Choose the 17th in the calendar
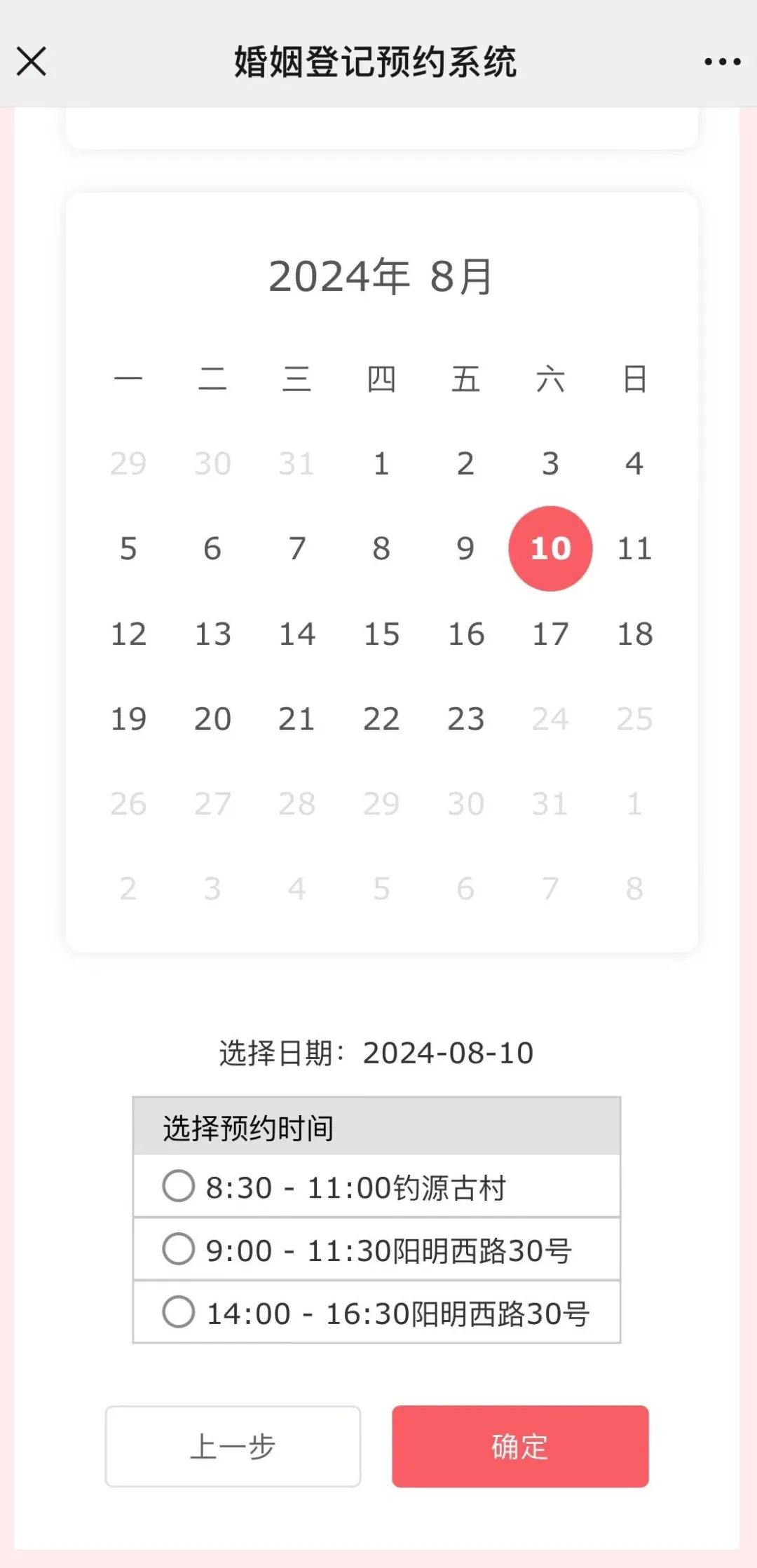The width and height of the screenshot is (757, 1568). 550,634
